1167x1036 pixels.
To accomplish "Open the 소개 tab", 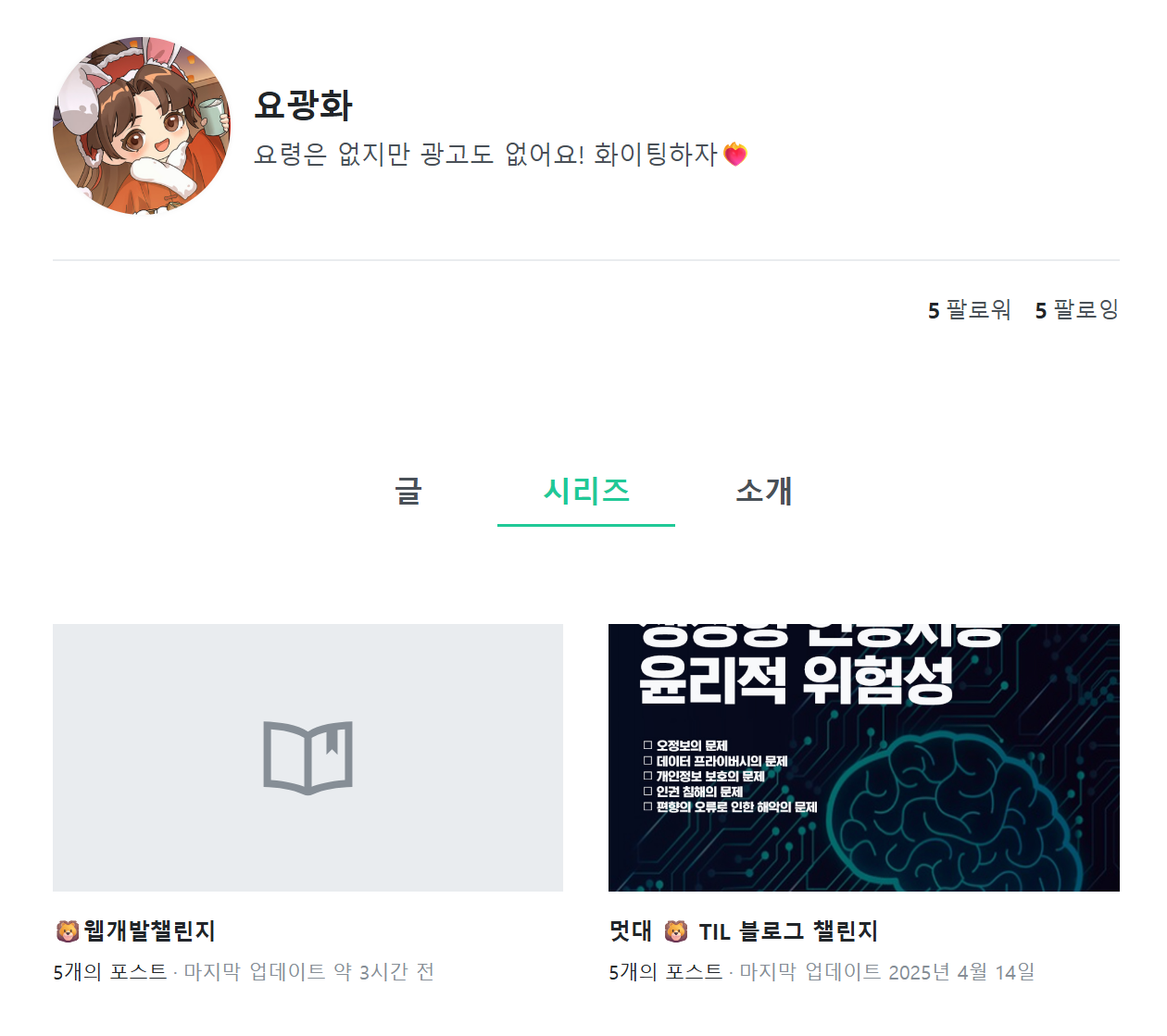I will [x=764, y=491].
